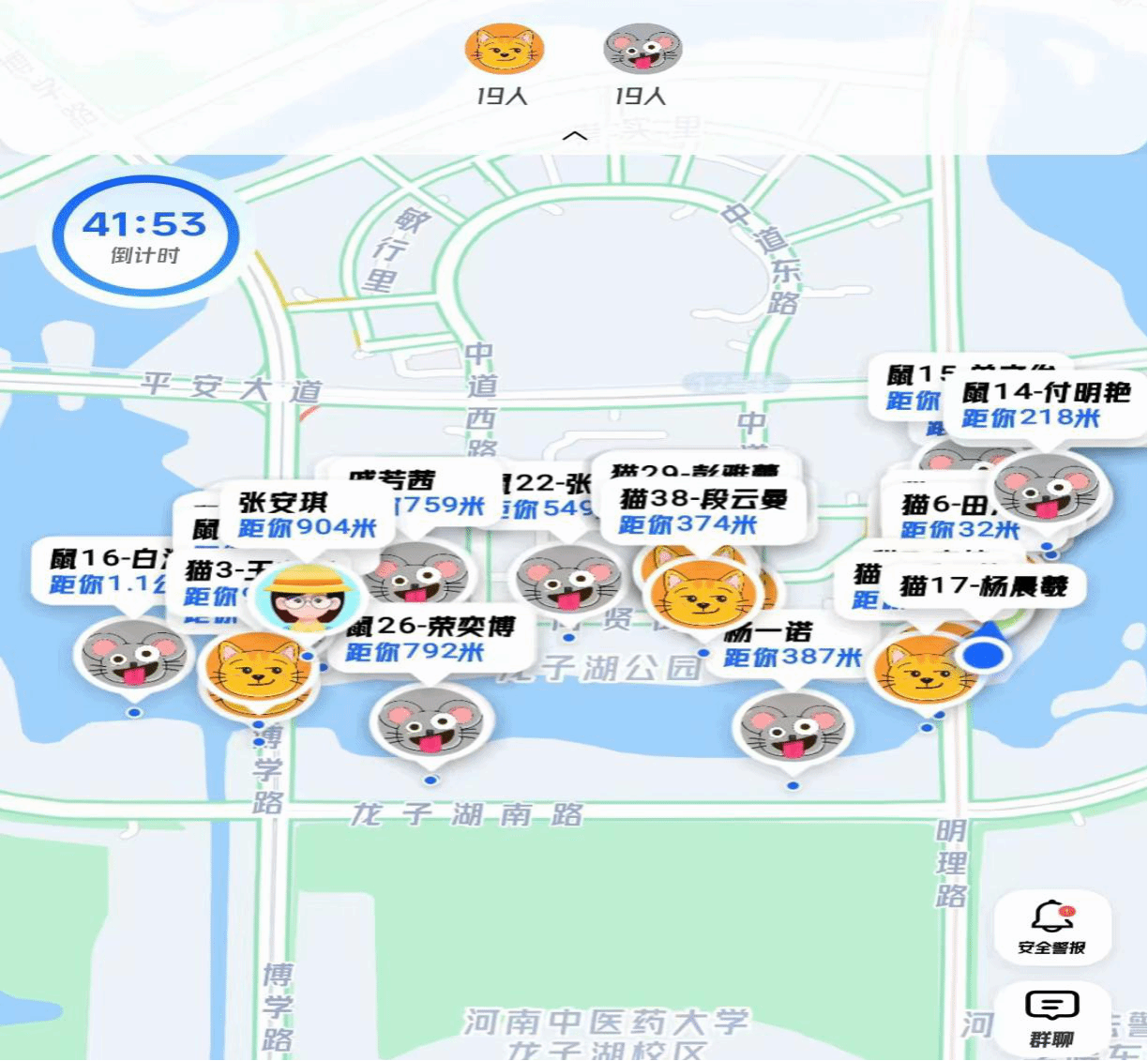Image resolution: width=1148 pixels, height=1061 pixels.
Task: Open the 群聊 group chat
Action: click(1052, 1018)
